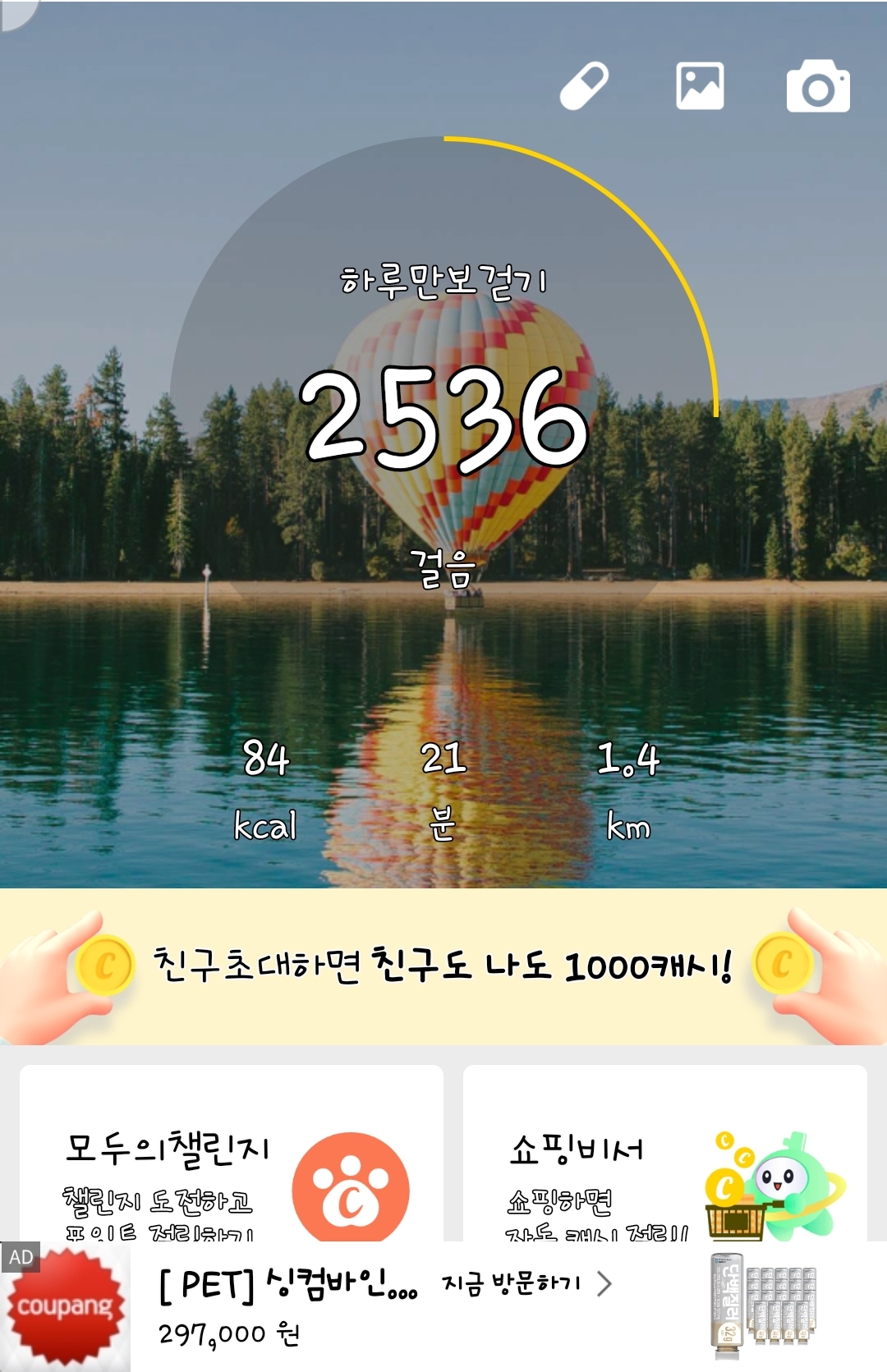Open the camera icon
The height and width of the screenshot is (1372, 887).
[818, 86]
